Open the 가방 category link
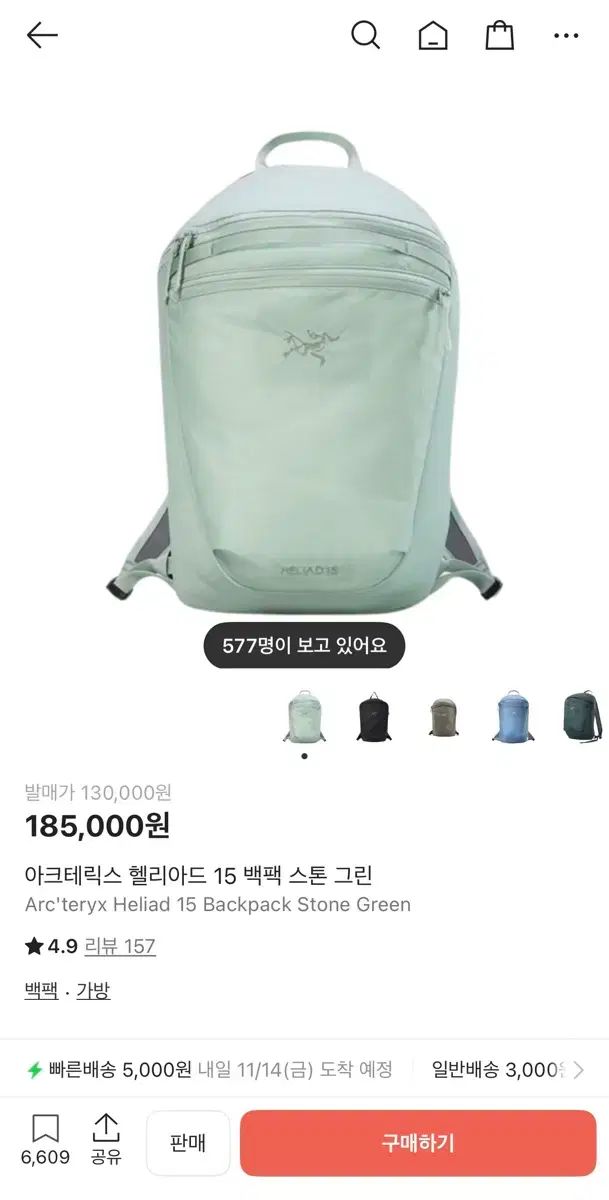 coord(93,991)
